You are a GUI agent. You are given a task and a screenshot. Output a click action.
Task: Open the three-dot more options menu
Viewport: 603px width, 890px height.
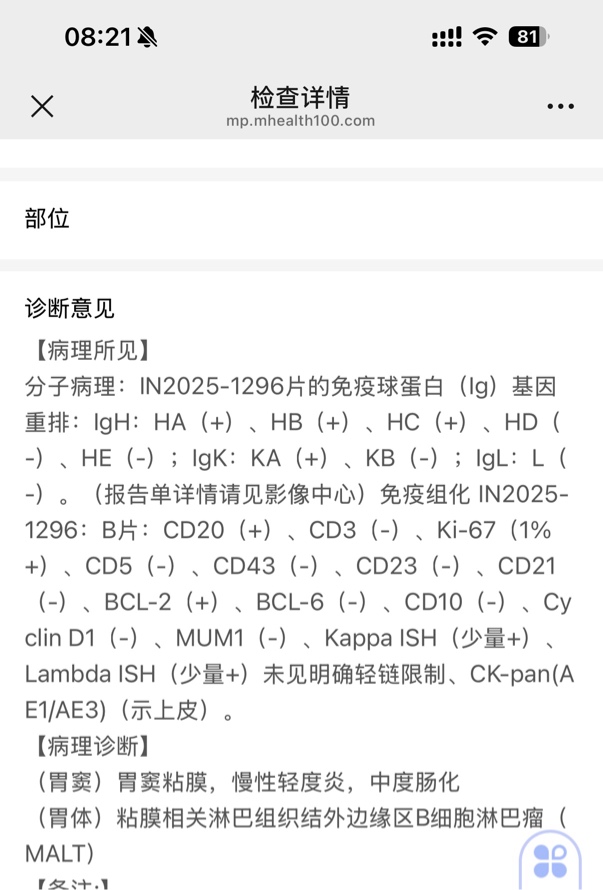[560, 107]
